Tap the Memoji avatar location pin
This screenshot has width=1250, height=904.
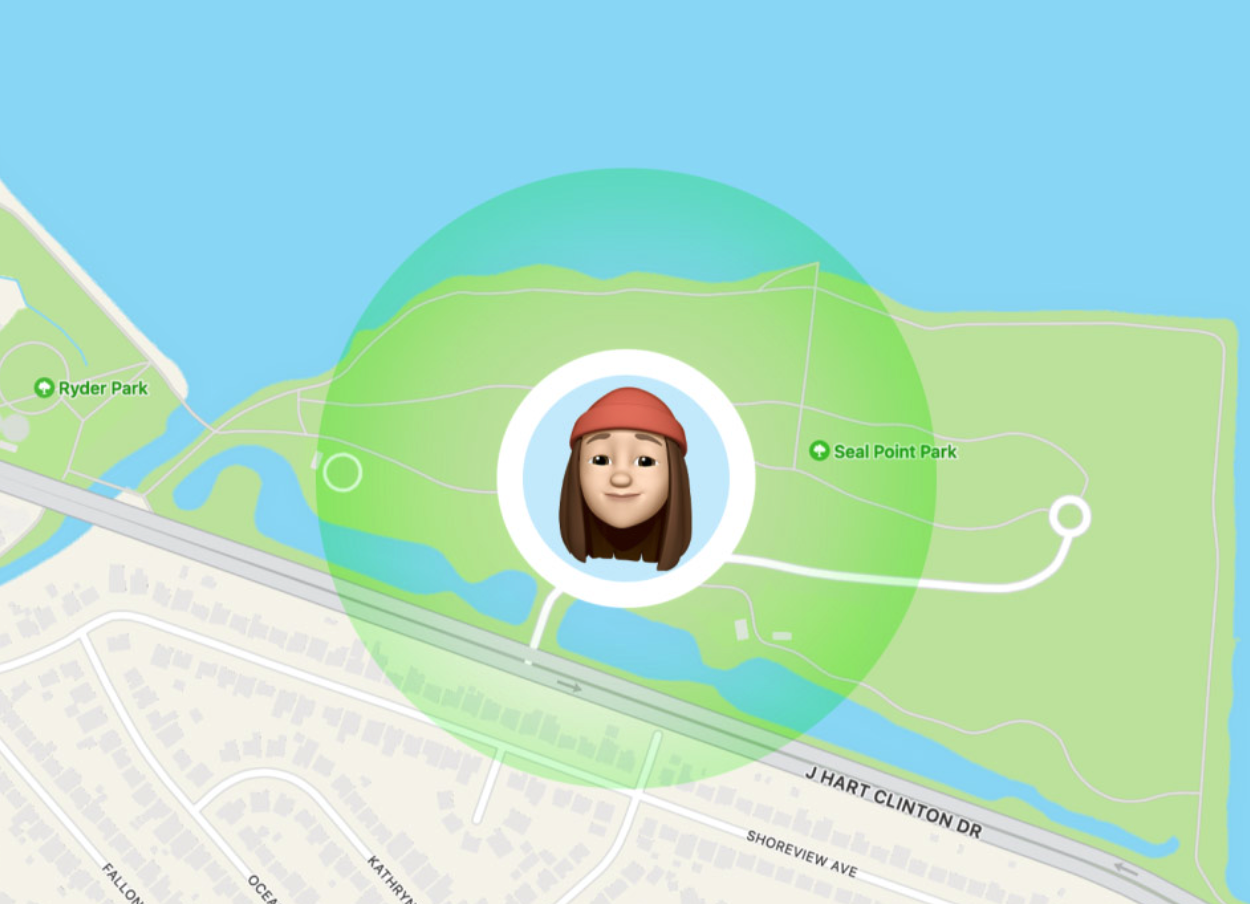[x=626, y=479]
